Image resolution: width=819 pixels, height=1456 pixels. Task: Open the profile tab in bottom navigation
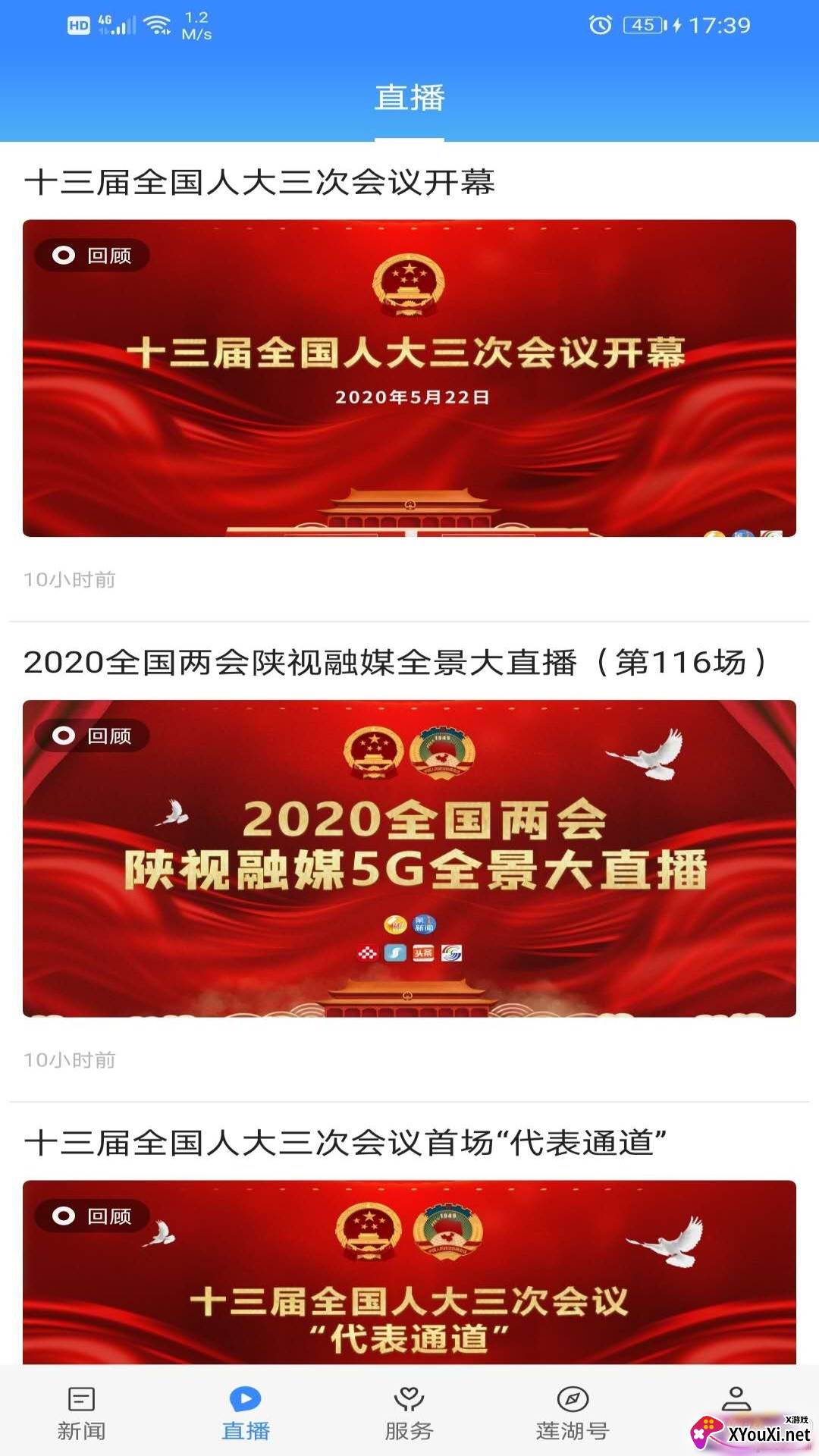(x=736, y=1403)
